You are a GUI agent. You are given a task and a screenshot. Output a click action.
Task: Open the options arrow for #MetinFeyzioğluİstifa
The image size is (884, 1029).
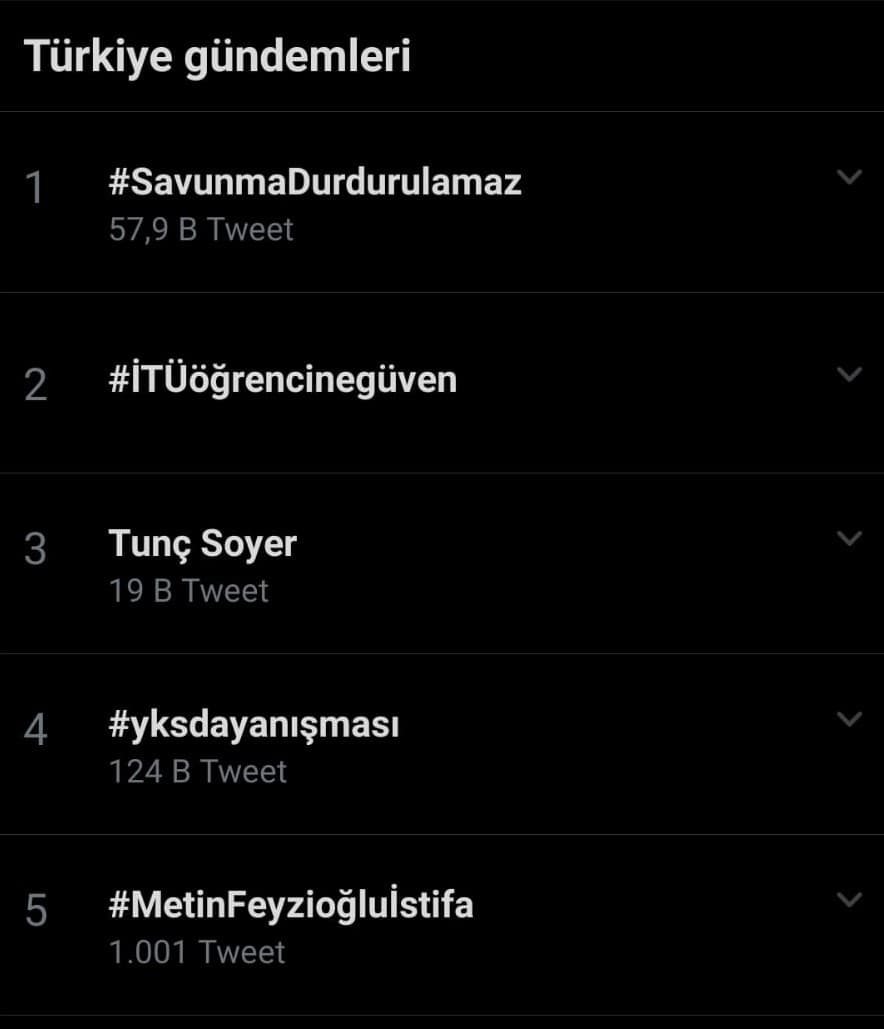pyautogui.click(x=849, y=898)
